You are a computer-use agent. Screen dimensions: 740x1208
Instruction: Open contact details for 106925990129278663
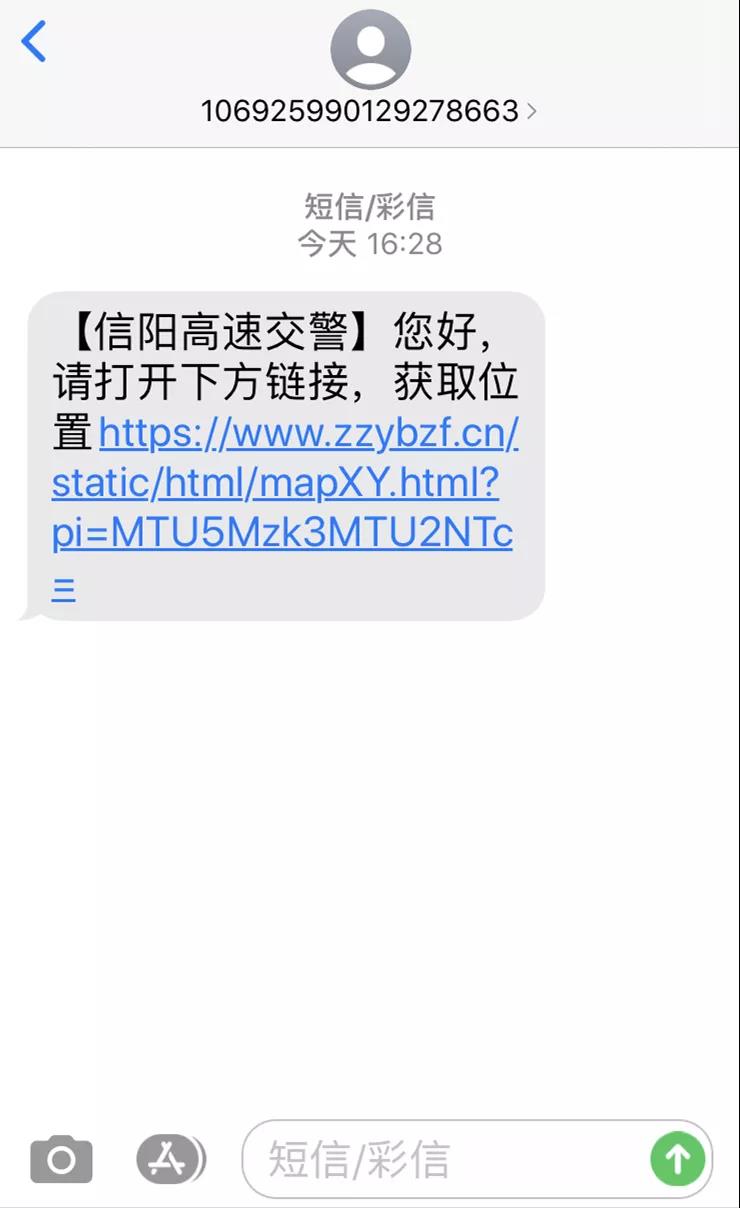point(369,109)
